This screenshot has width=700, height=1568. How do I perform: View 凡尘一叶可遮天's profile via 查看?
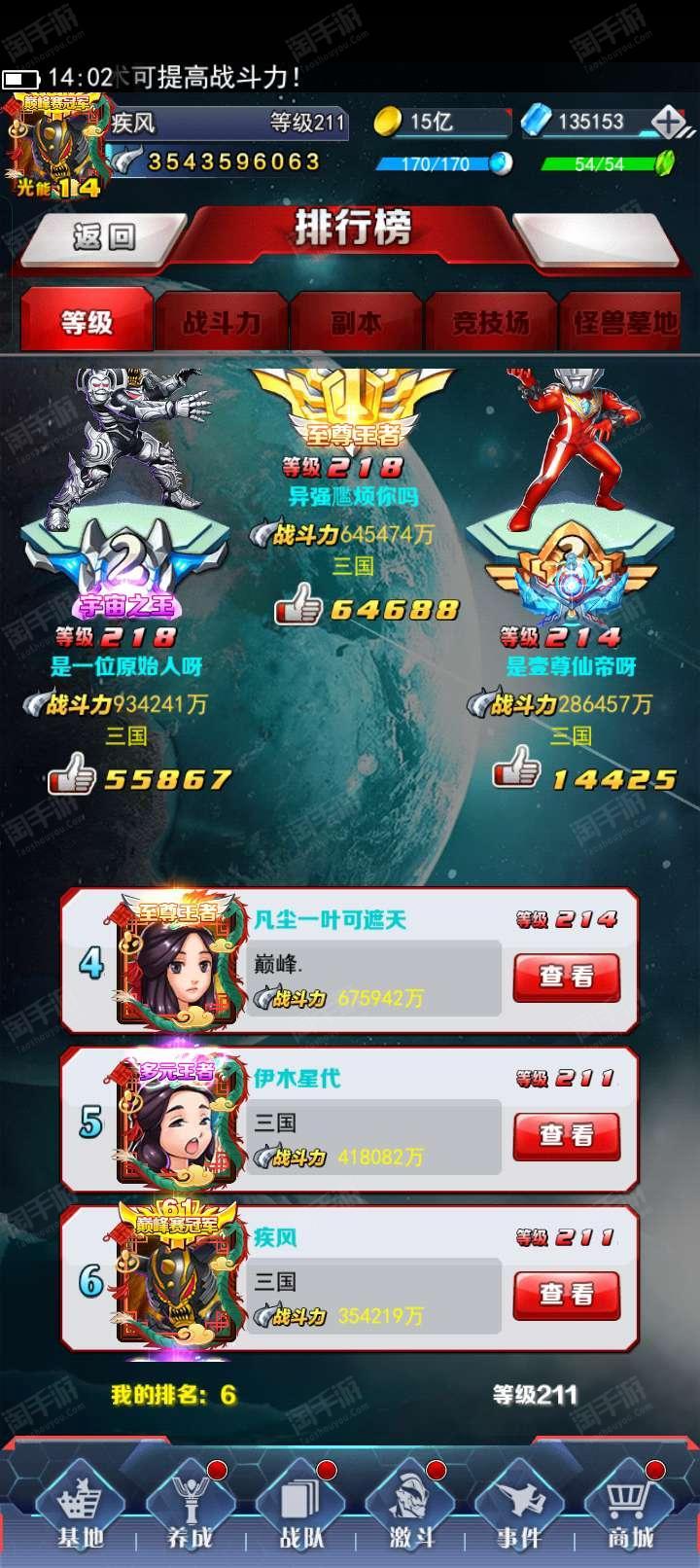567,977
